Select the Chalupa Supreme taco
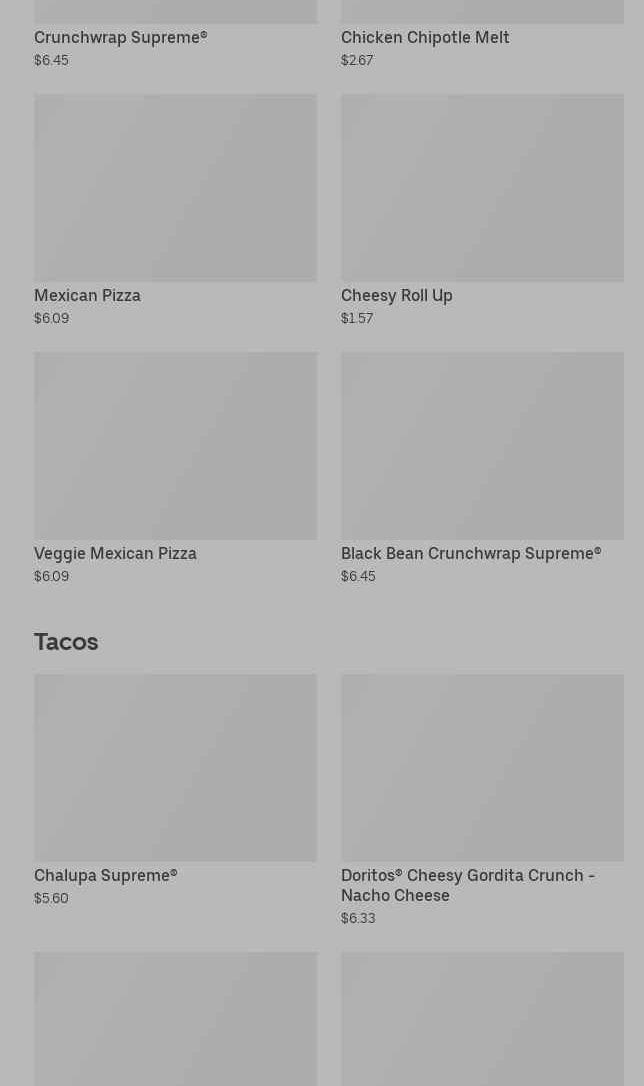Image resolution: width=644 pixels, height=1086 pixels. (175, 769)
